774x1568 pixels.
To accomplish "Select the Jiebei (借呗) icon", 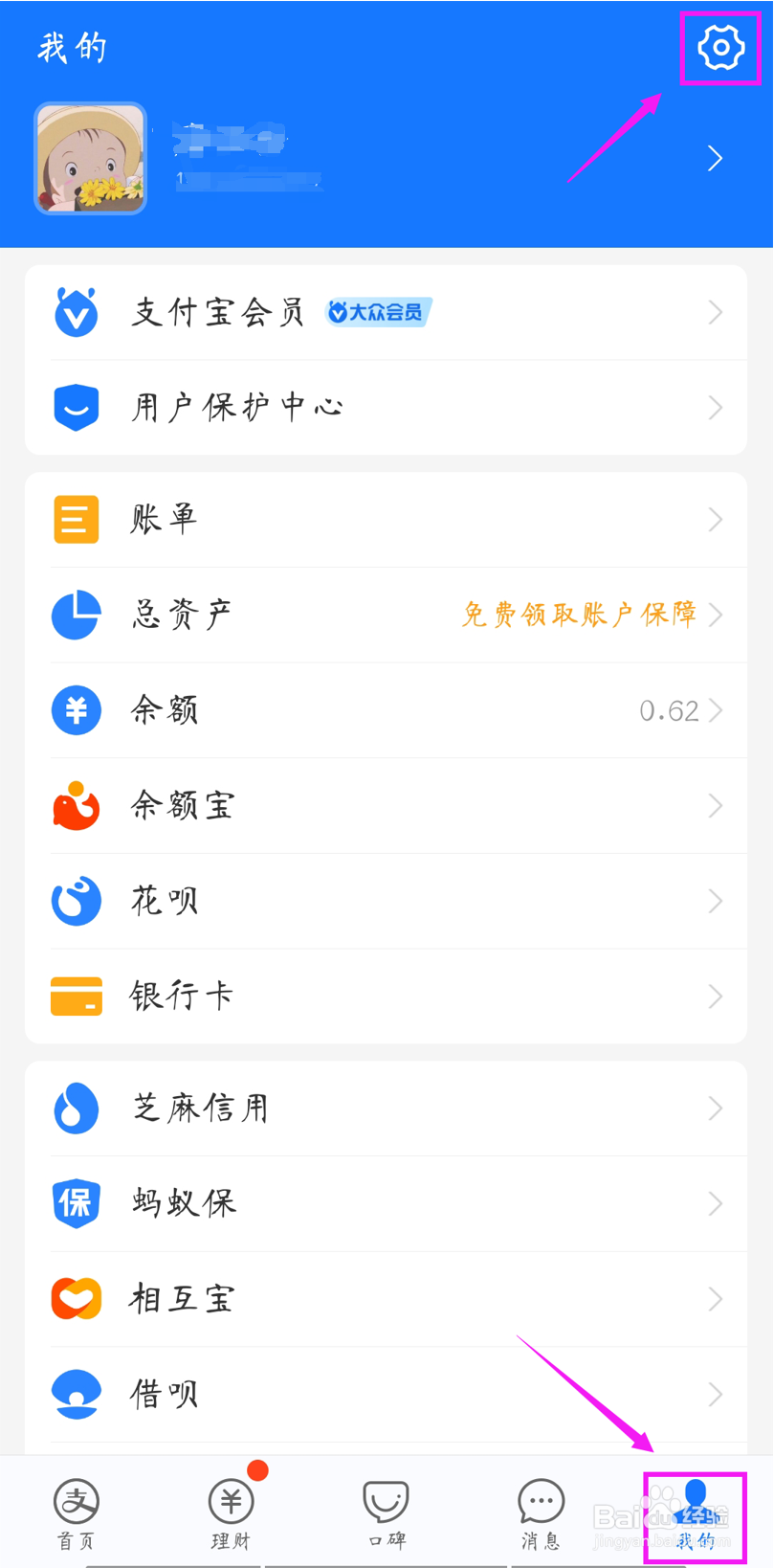I will (76, 1394).
